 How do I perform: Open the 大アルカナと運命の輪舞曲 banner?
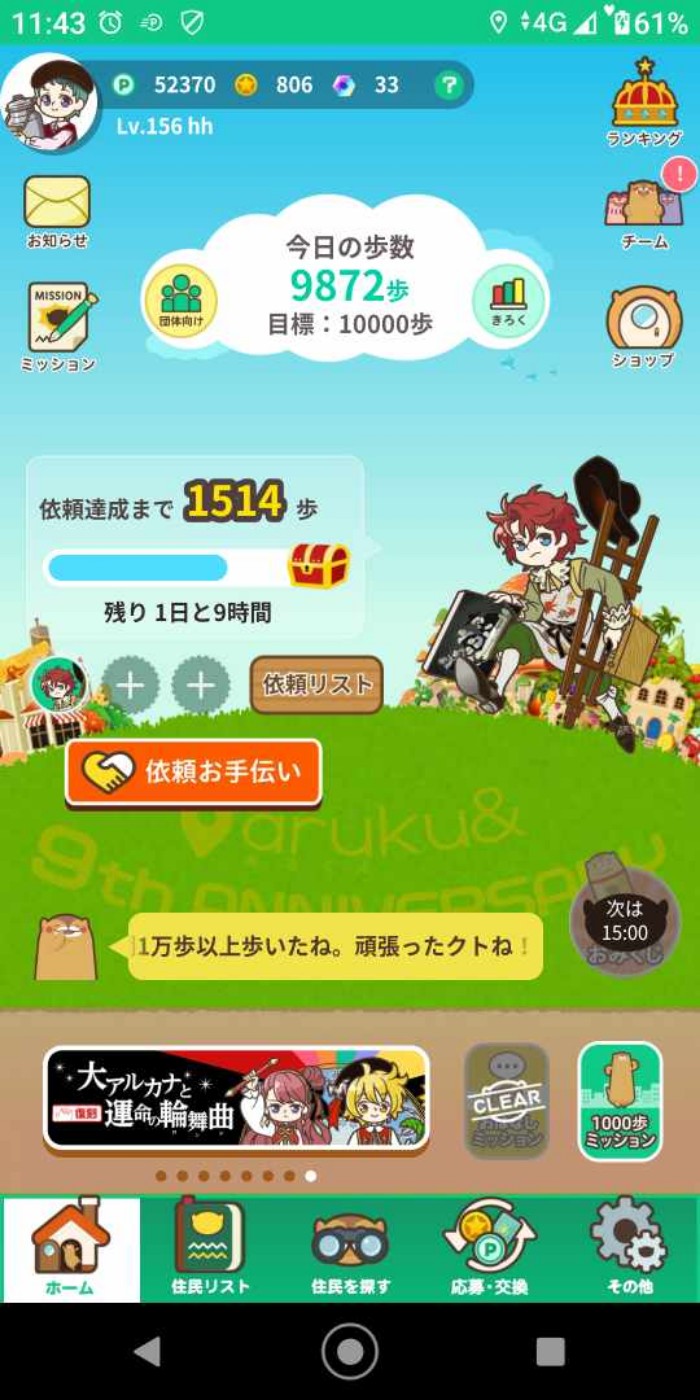[236, 1099]
